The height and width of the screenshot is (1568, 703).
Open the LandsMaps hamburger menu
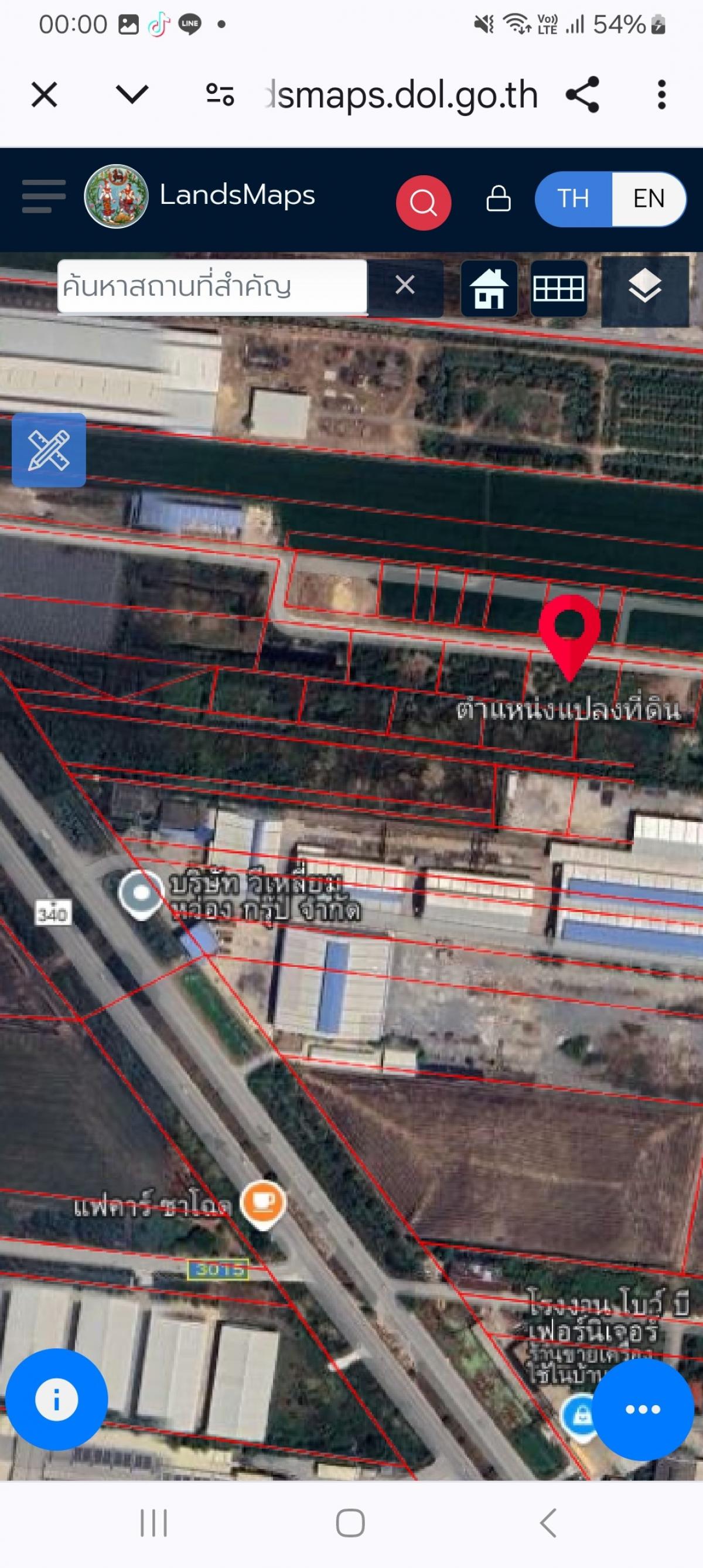click(43, 196)
